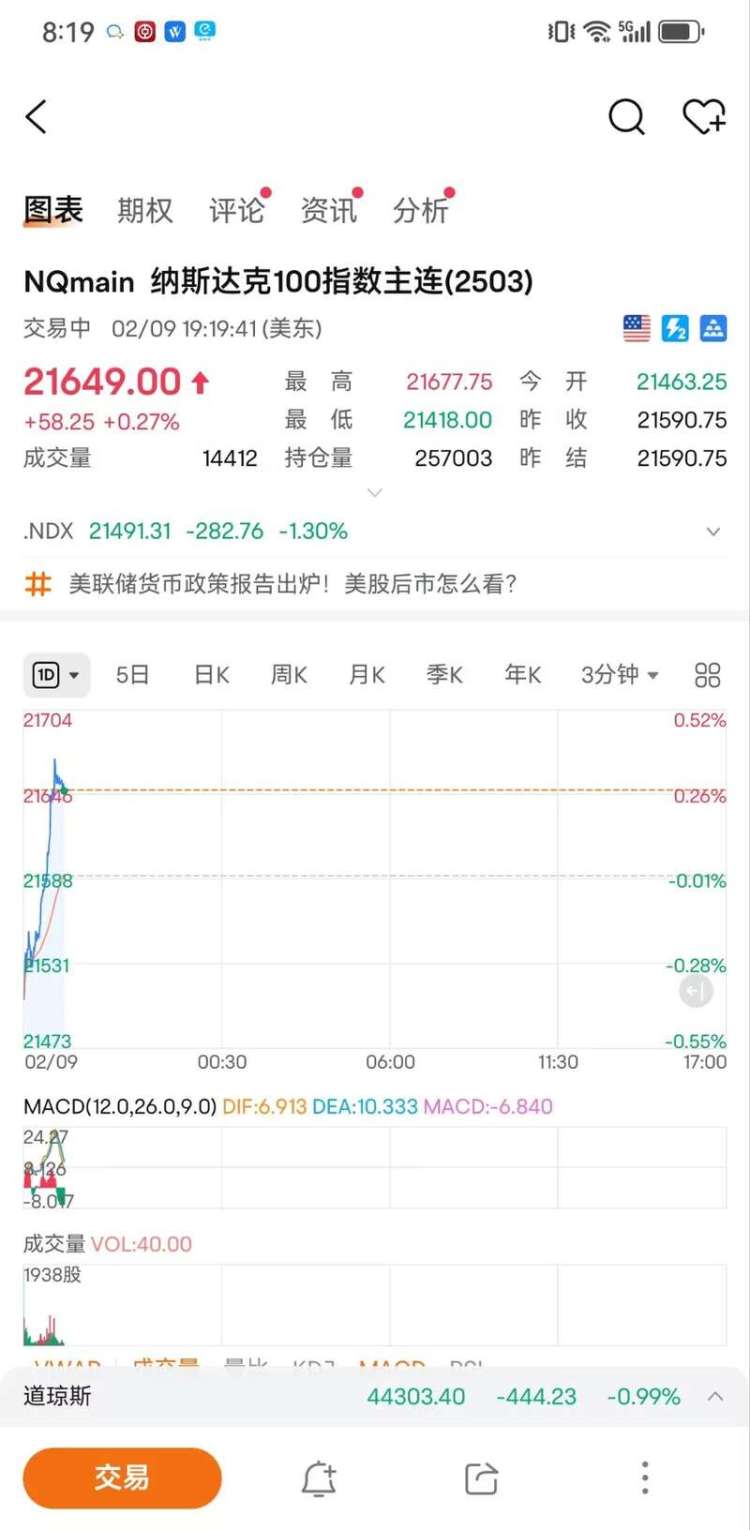This screenshot has width=750, height=1530.
Task: Open the 3分钟 interval dropdown
Action: click(x=620, y=676)
